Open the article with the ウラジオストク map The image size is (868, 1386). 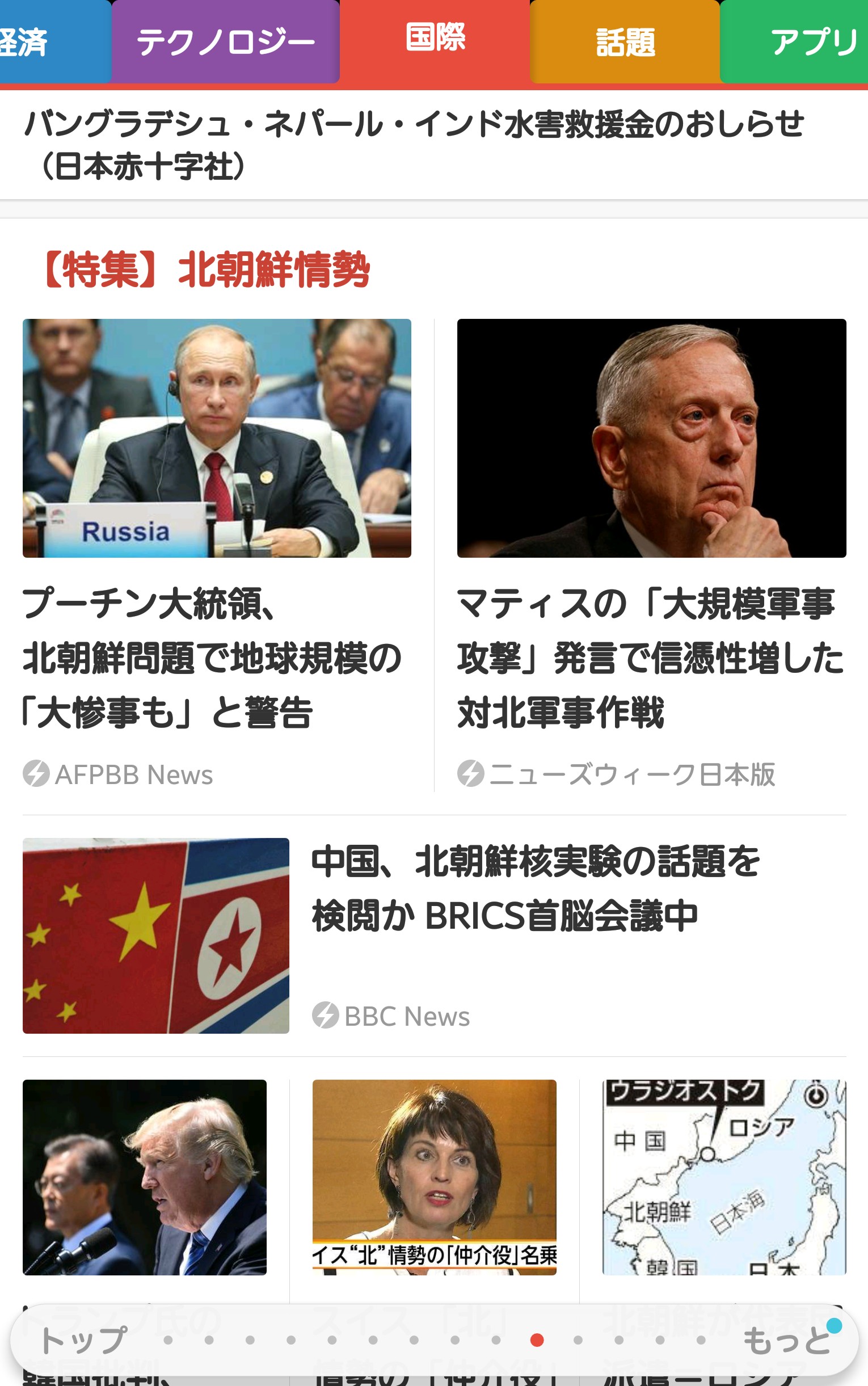coord(723,1177)
